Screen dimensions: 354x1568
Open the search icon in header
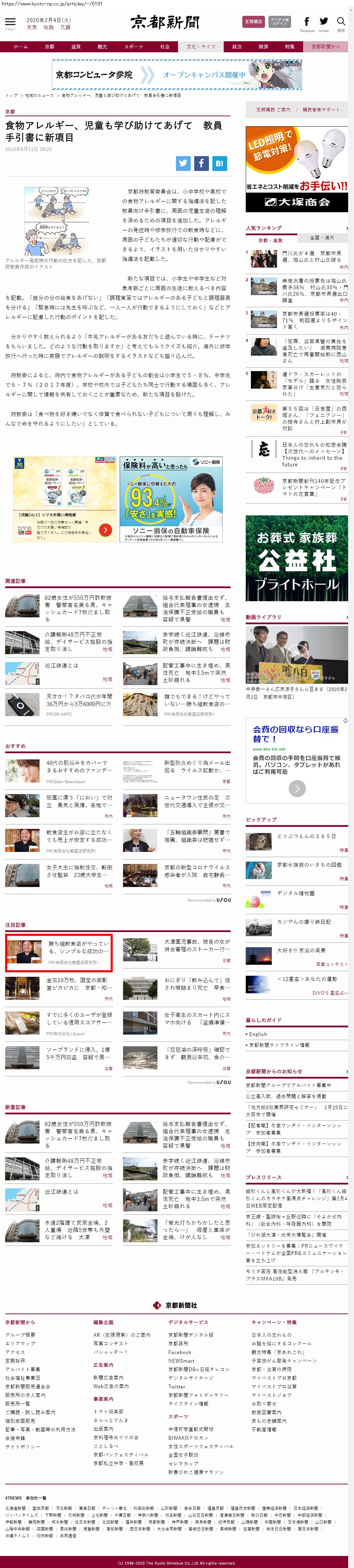[x=341, y=23]
